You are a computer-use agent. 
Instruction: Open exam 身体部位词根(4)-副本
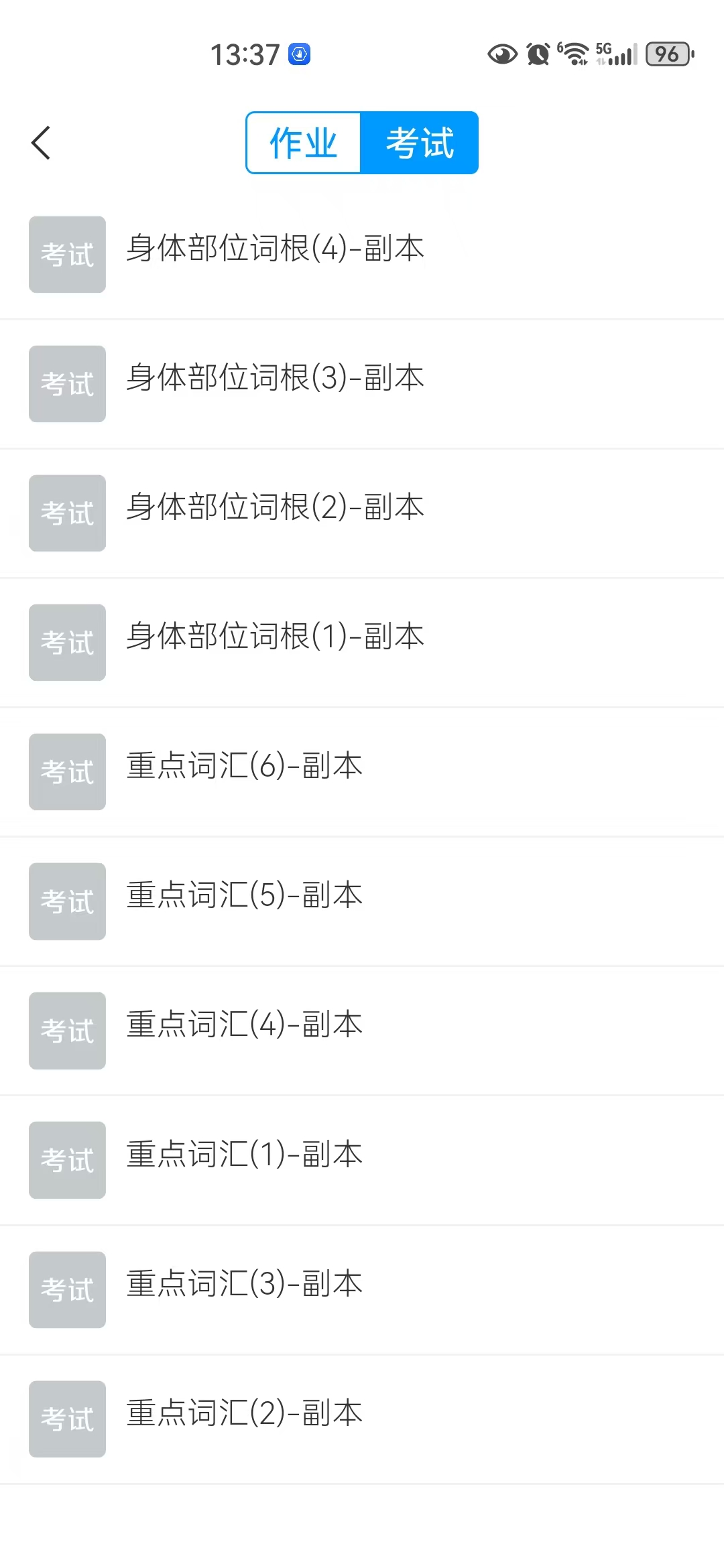(275, 249)
